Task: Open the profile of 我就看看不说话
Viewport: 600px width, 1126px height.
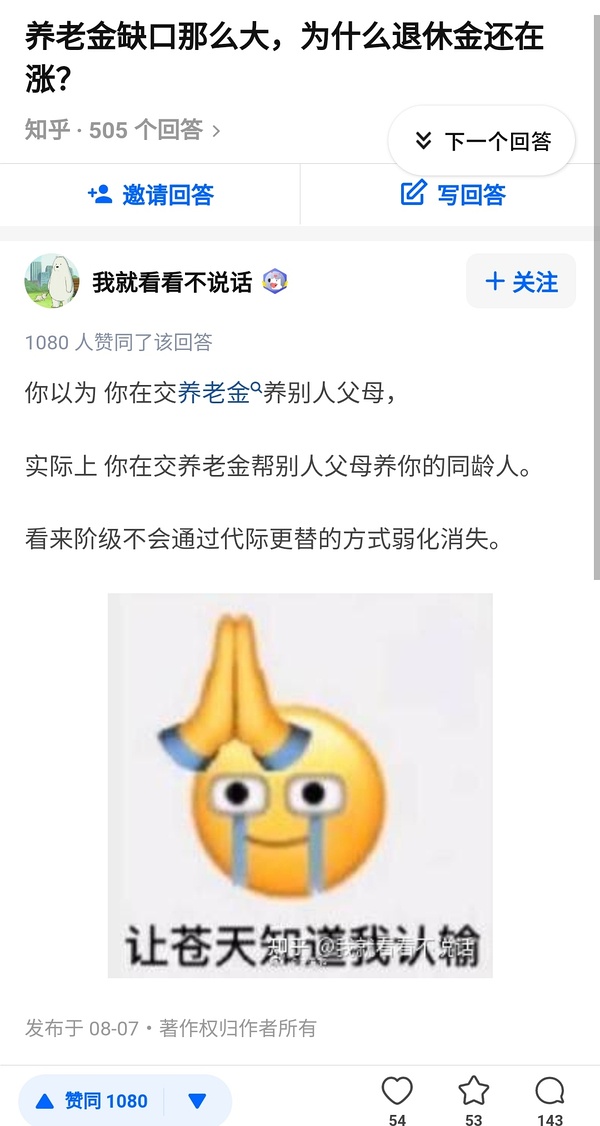Action: click(171, 282)
